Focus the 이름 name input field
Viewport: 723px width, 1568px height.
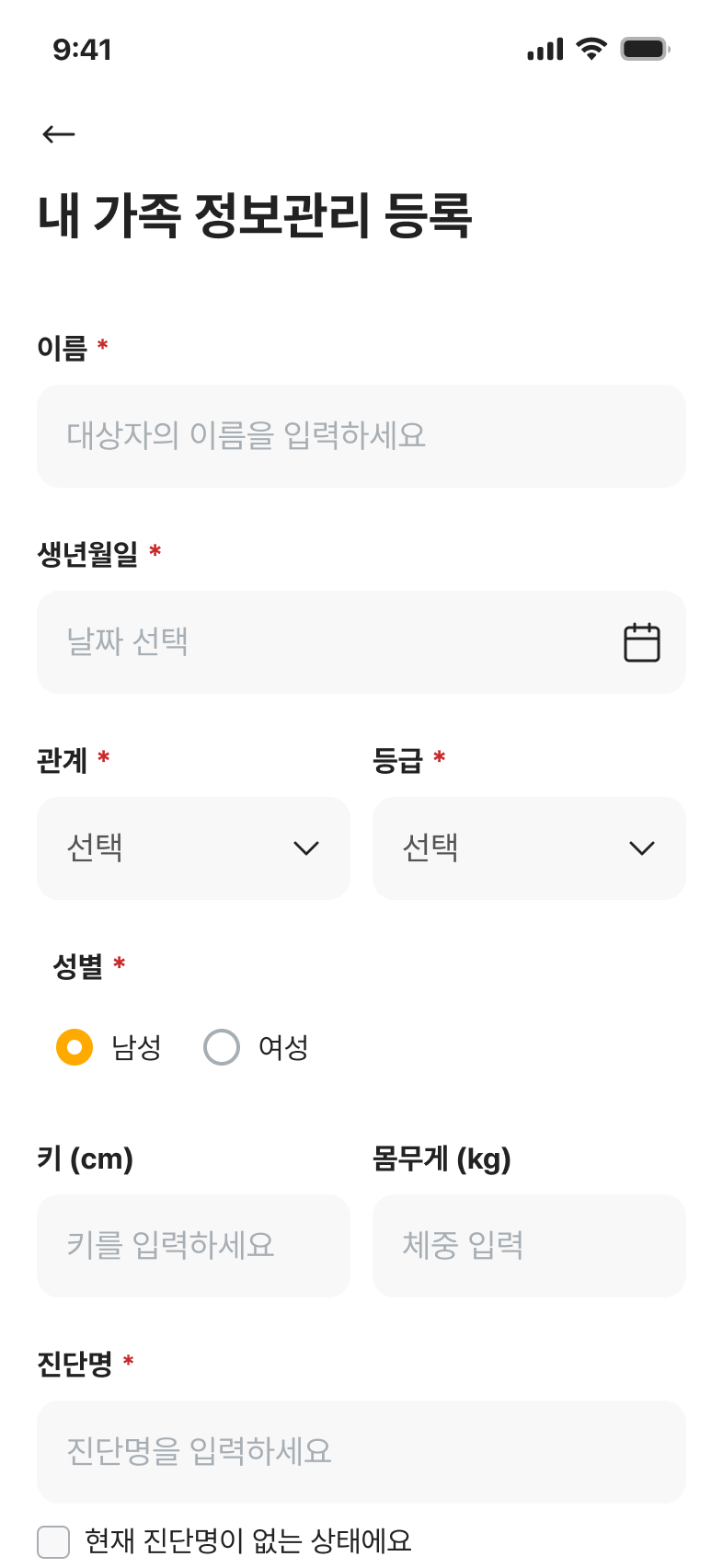361,434
